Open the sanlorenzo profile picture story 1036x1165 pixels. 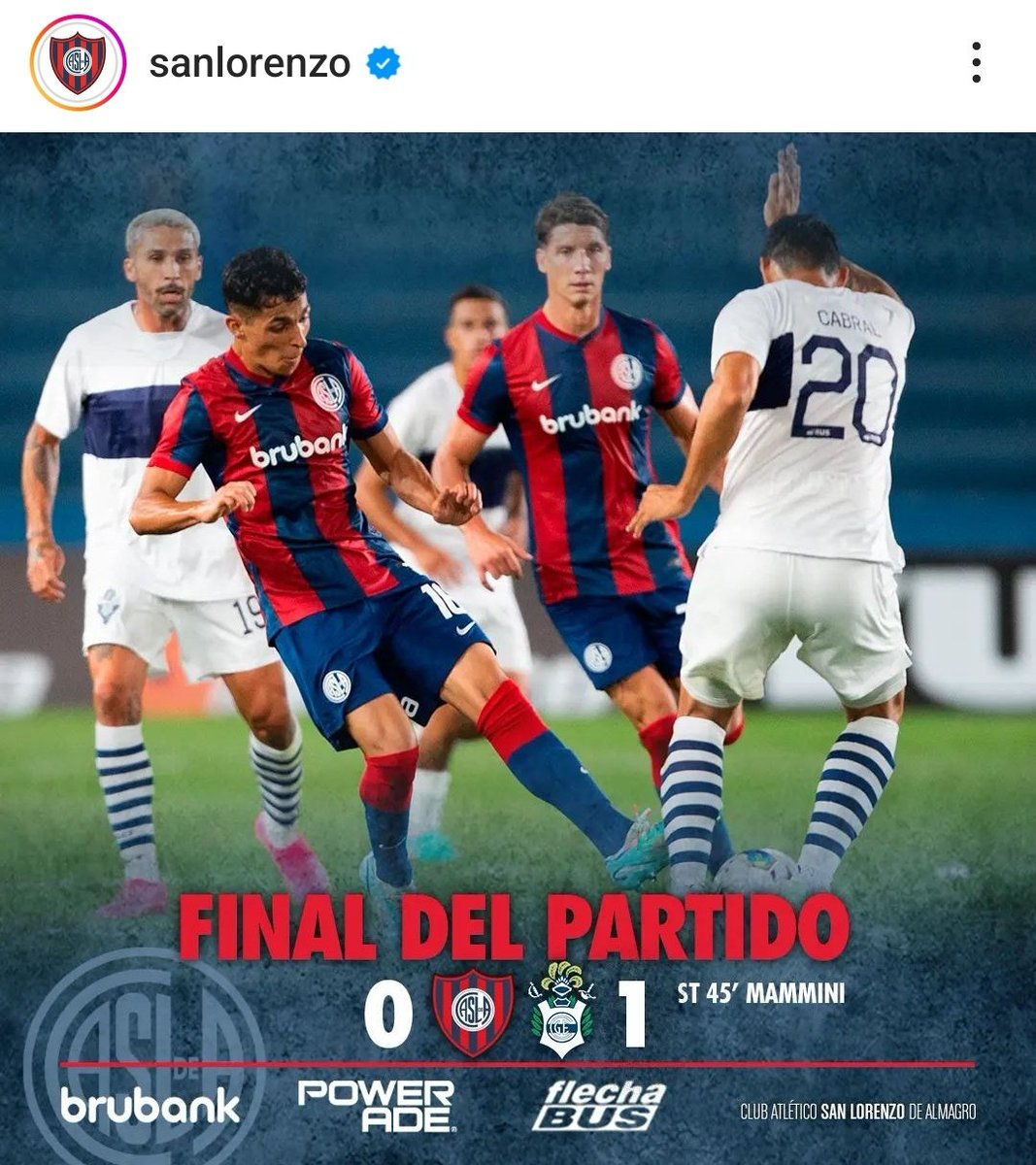78,64
